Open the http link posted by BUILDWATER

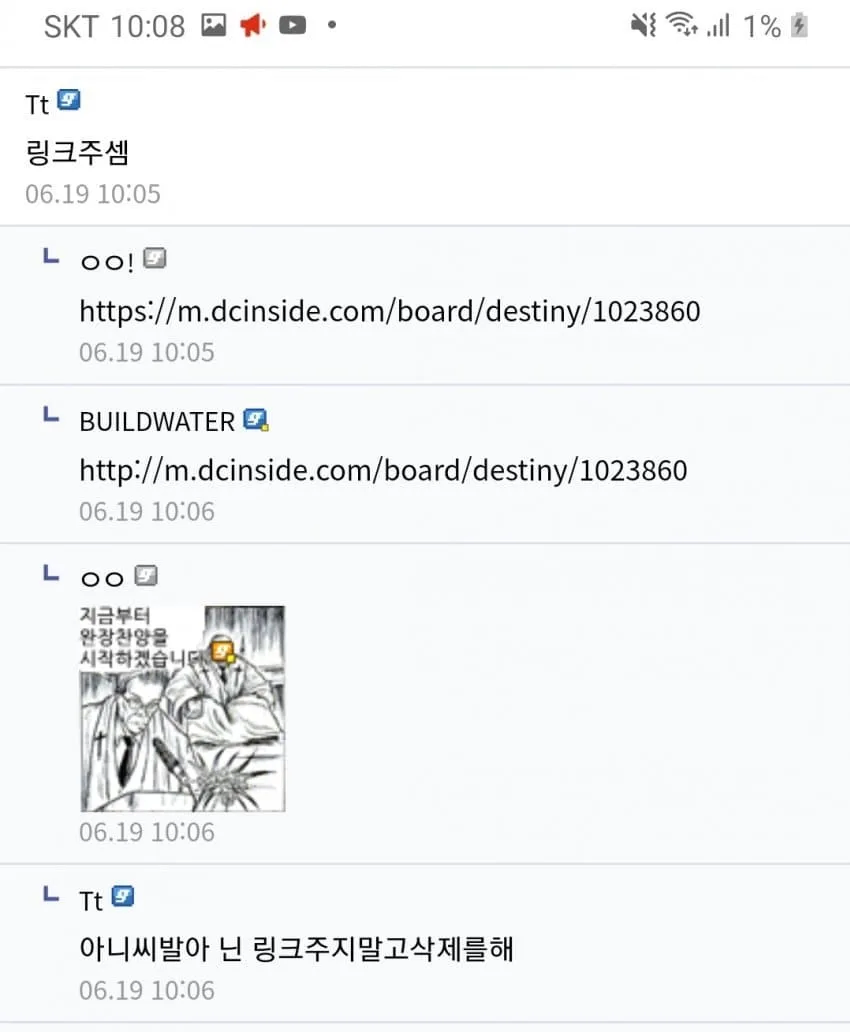tap(383, 471)
